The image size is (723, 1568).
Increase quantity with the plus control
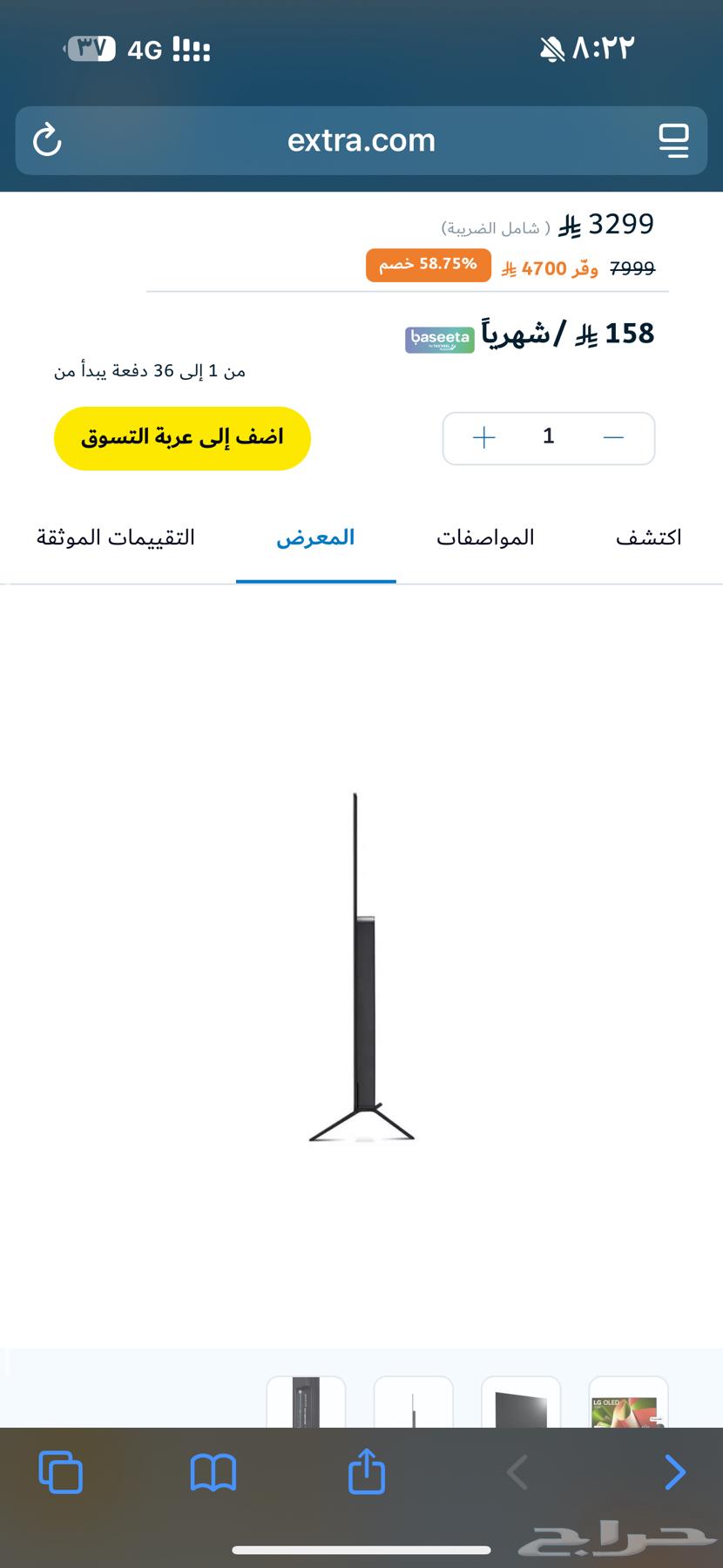483,438
